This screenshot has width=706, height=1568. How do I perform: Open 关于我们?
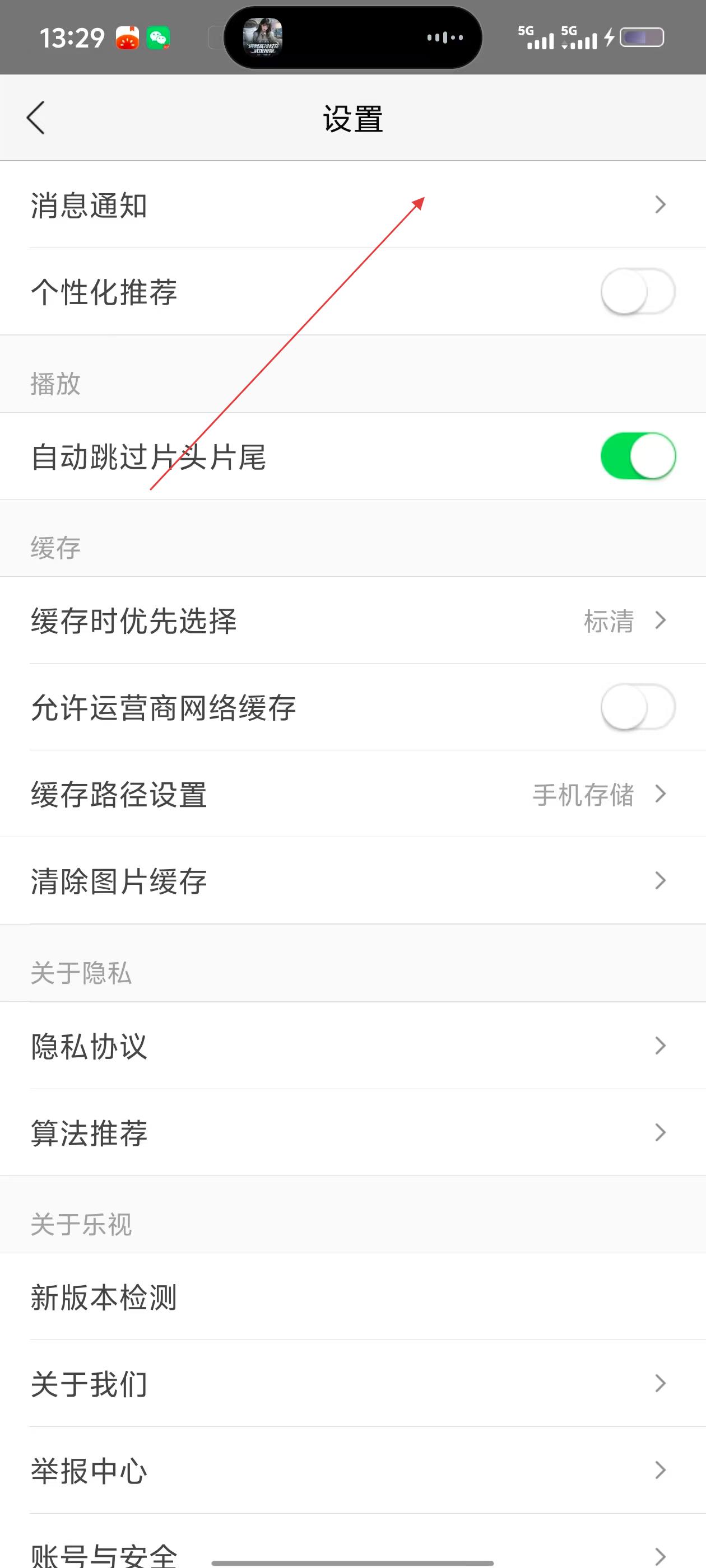point(352,1384)
